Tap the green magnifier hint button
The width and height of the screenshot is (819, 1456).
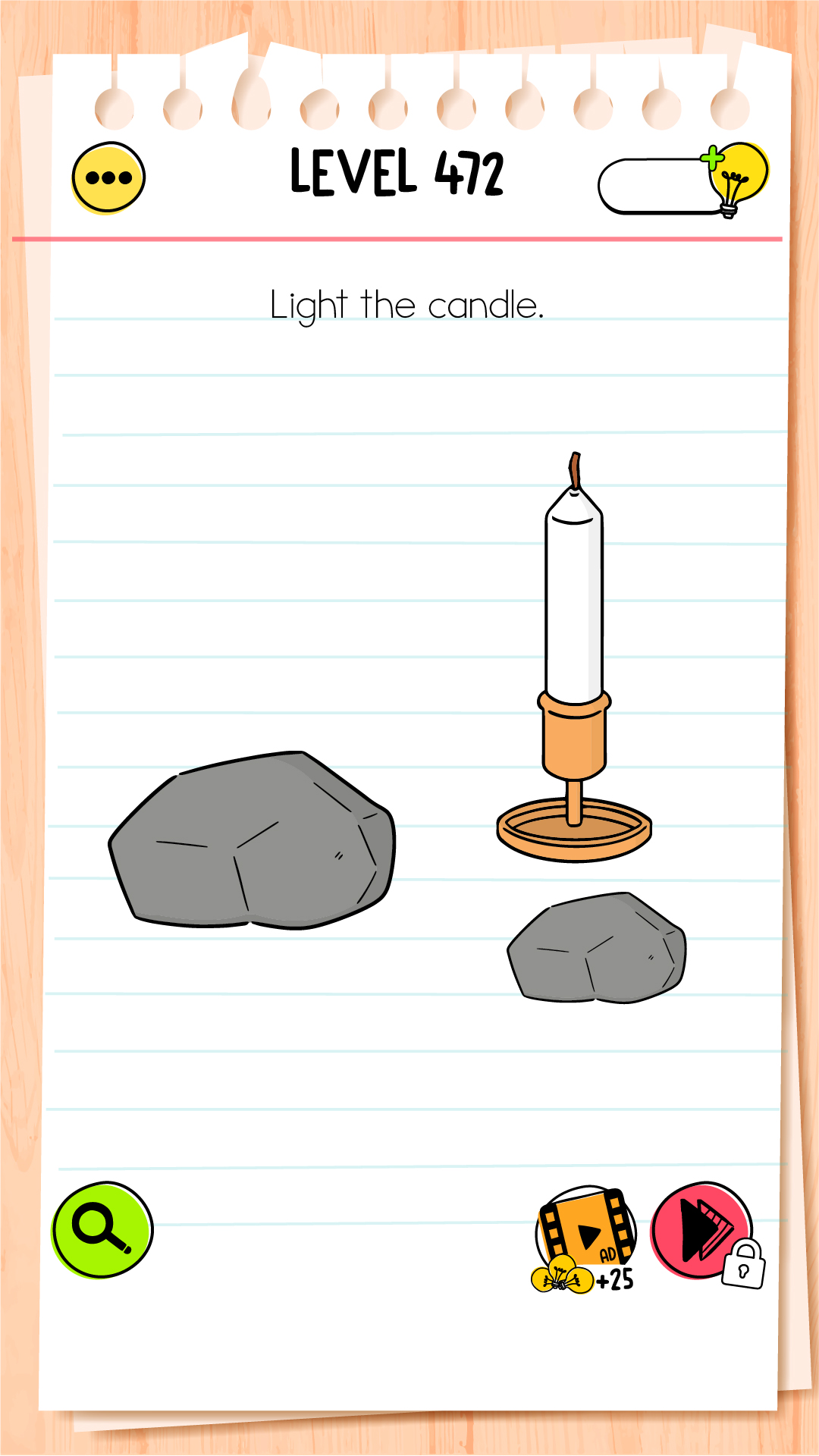click(x=102, y=1229)
